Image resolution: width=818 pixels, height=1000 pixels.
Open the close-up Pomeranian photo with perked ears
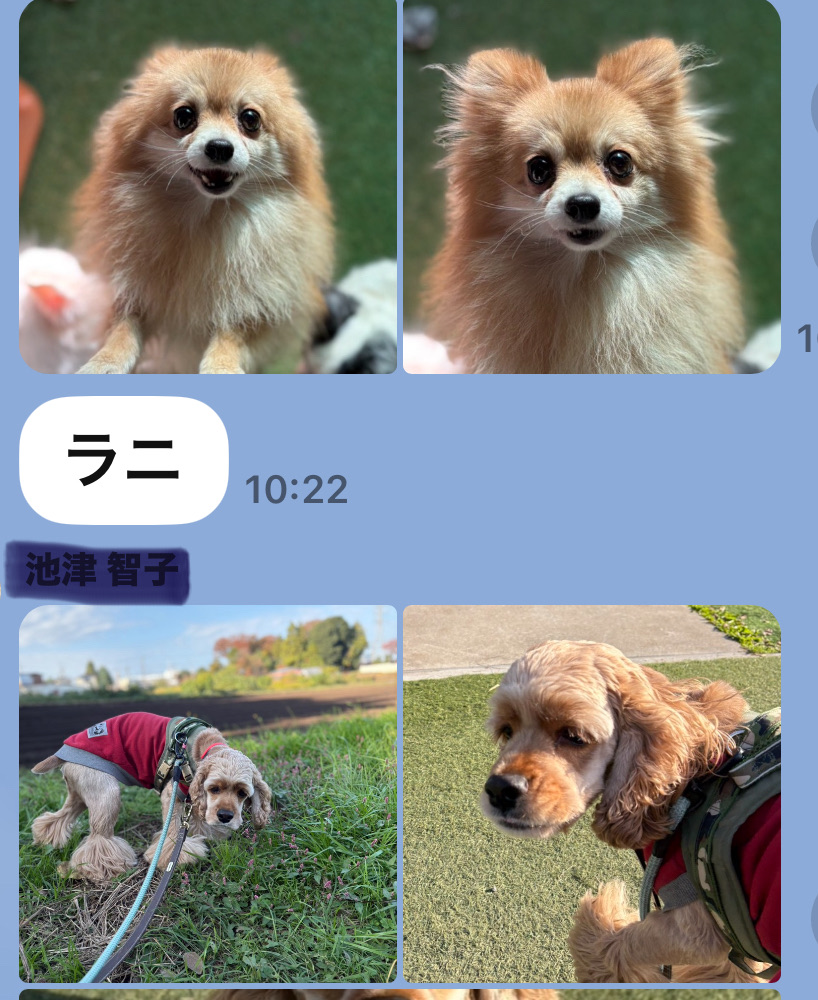[x=592, y=186]
